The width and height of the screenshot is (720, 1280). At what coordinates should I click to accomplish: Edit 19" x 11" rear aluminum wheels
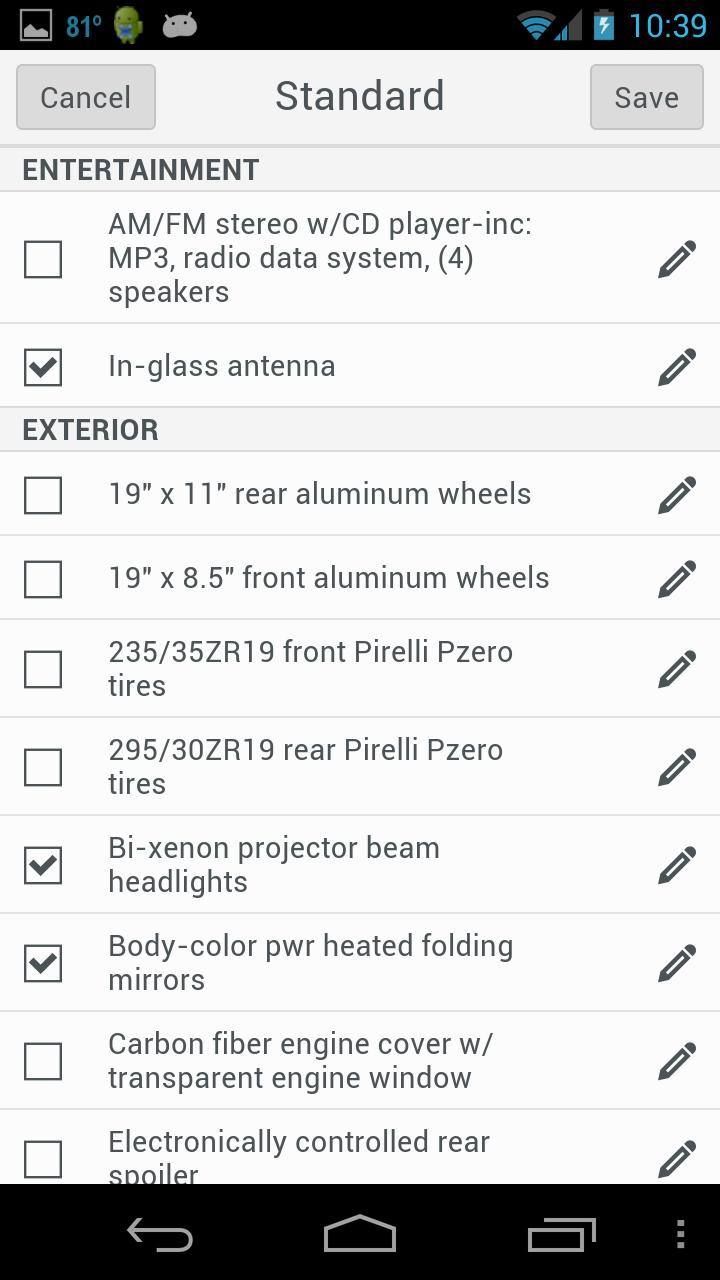click(677, 495)
